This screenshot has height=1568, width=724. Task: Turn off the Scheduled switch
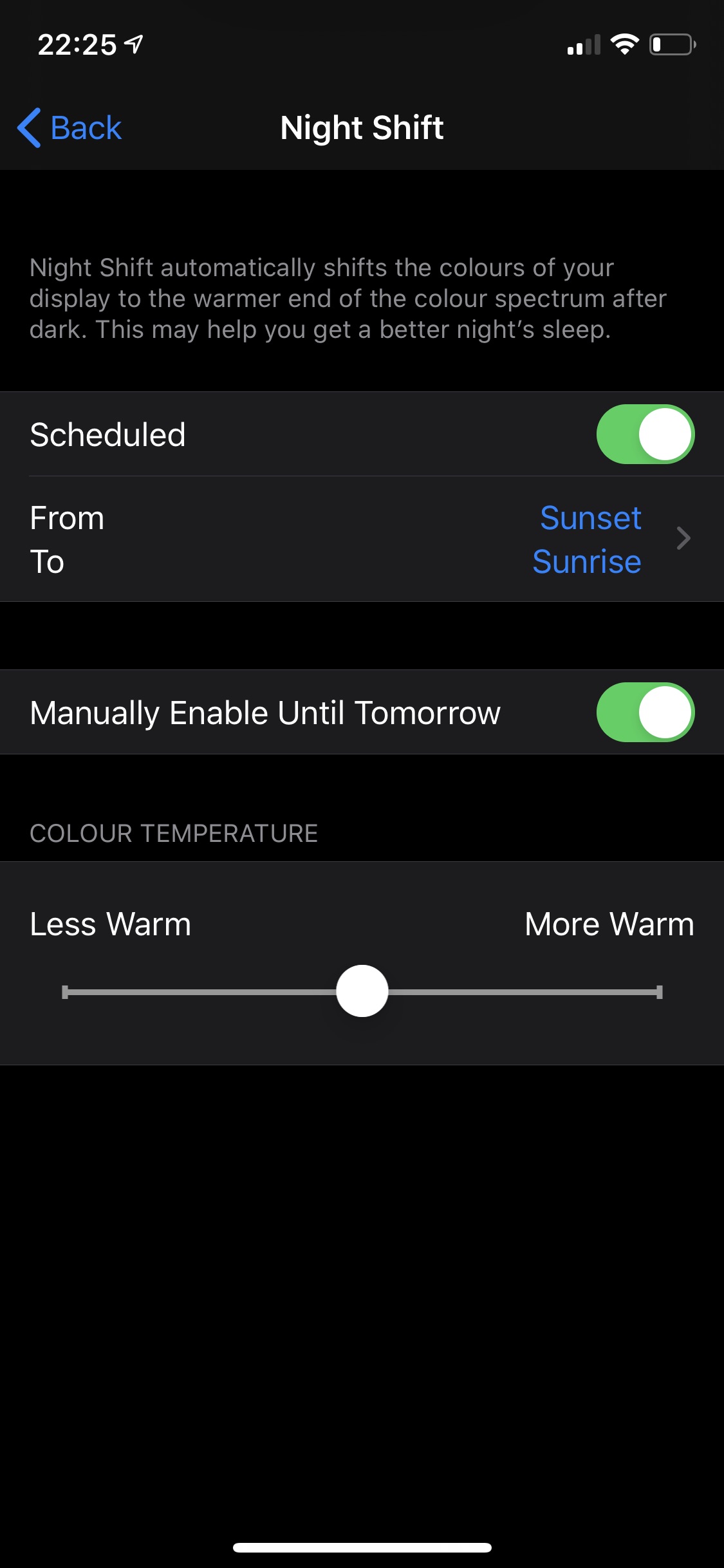coord(645,434)
